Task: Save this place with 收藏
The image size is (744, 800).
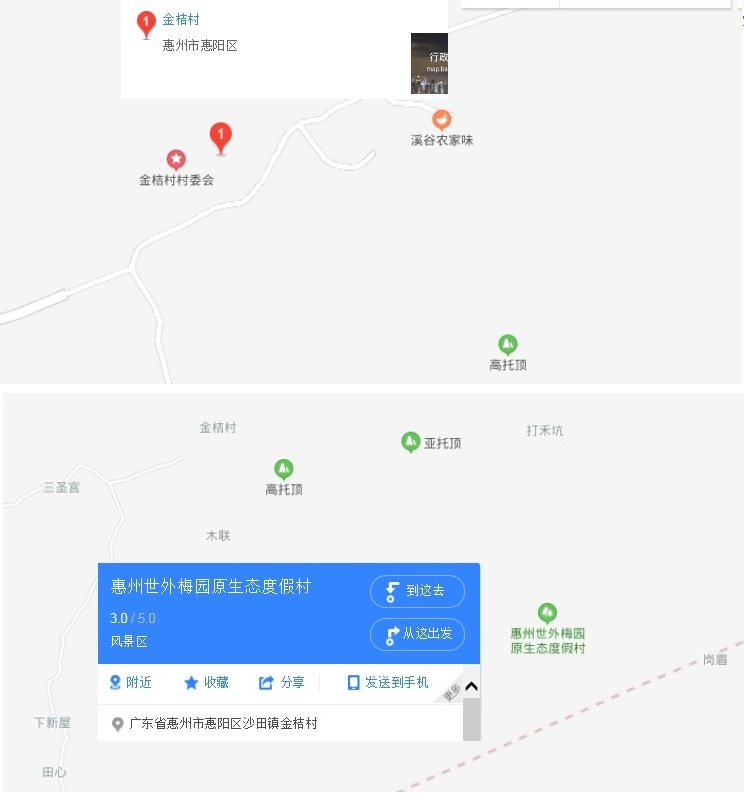Action: click(x=206, y=683)
